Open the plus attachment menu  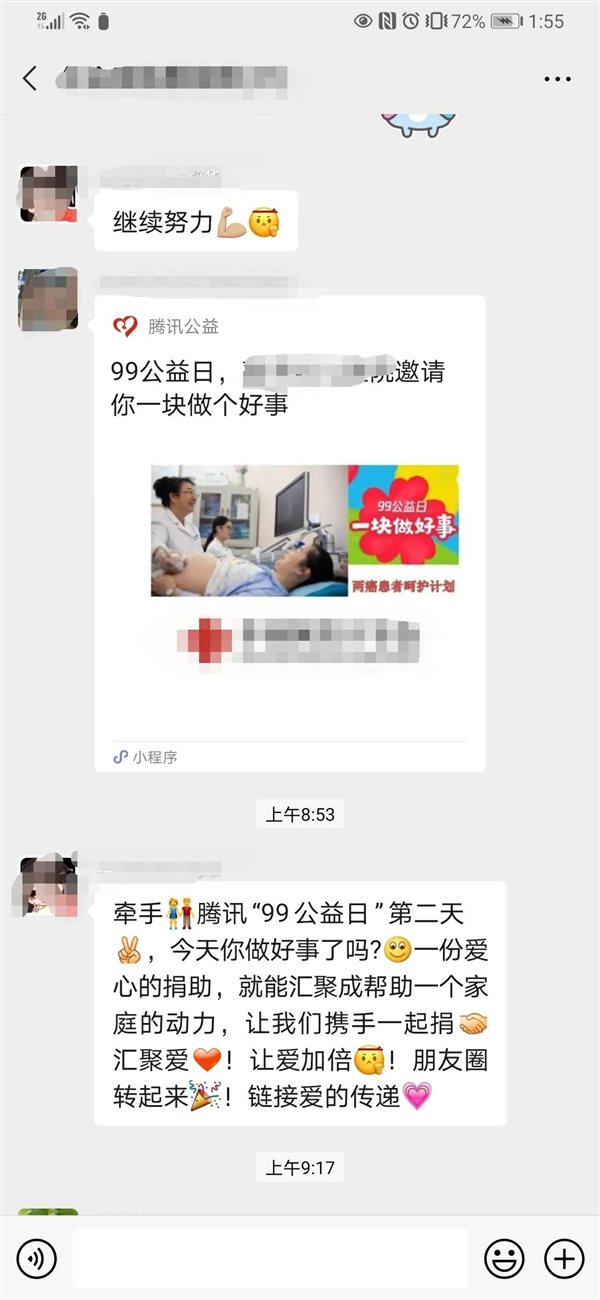pyautogui.click(x=563, y=1258)
